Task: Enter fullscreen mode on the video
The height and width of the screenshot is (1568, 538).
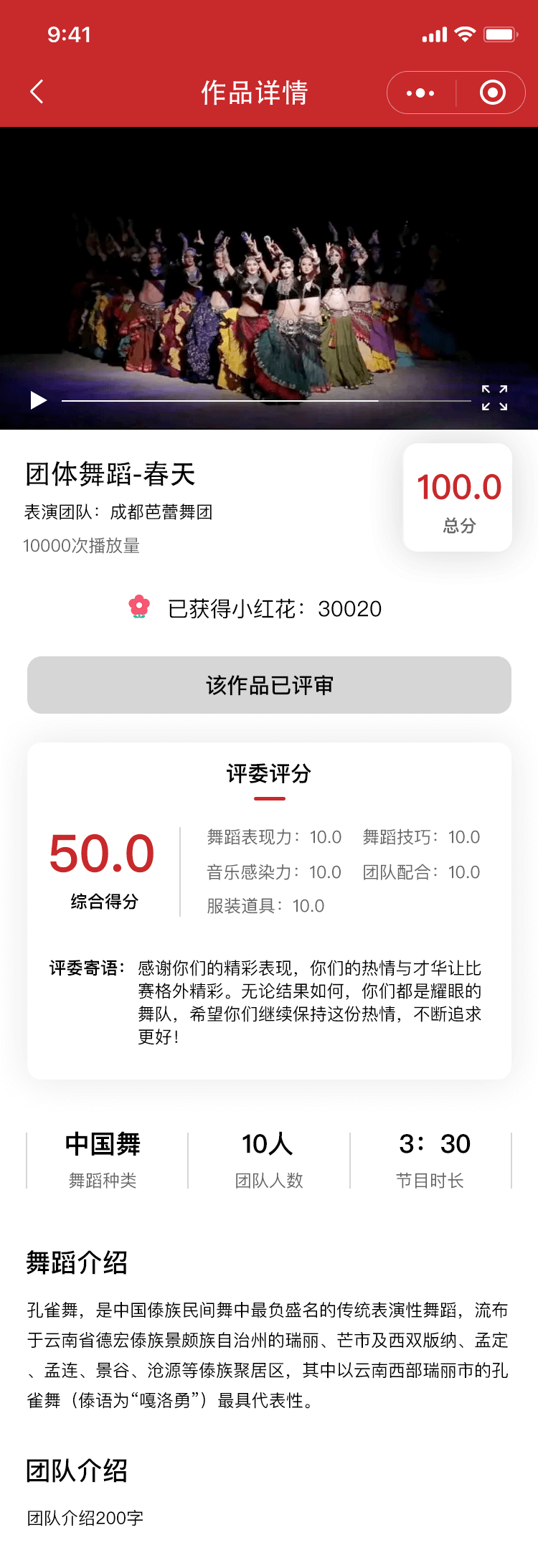Action: [494, 400]
